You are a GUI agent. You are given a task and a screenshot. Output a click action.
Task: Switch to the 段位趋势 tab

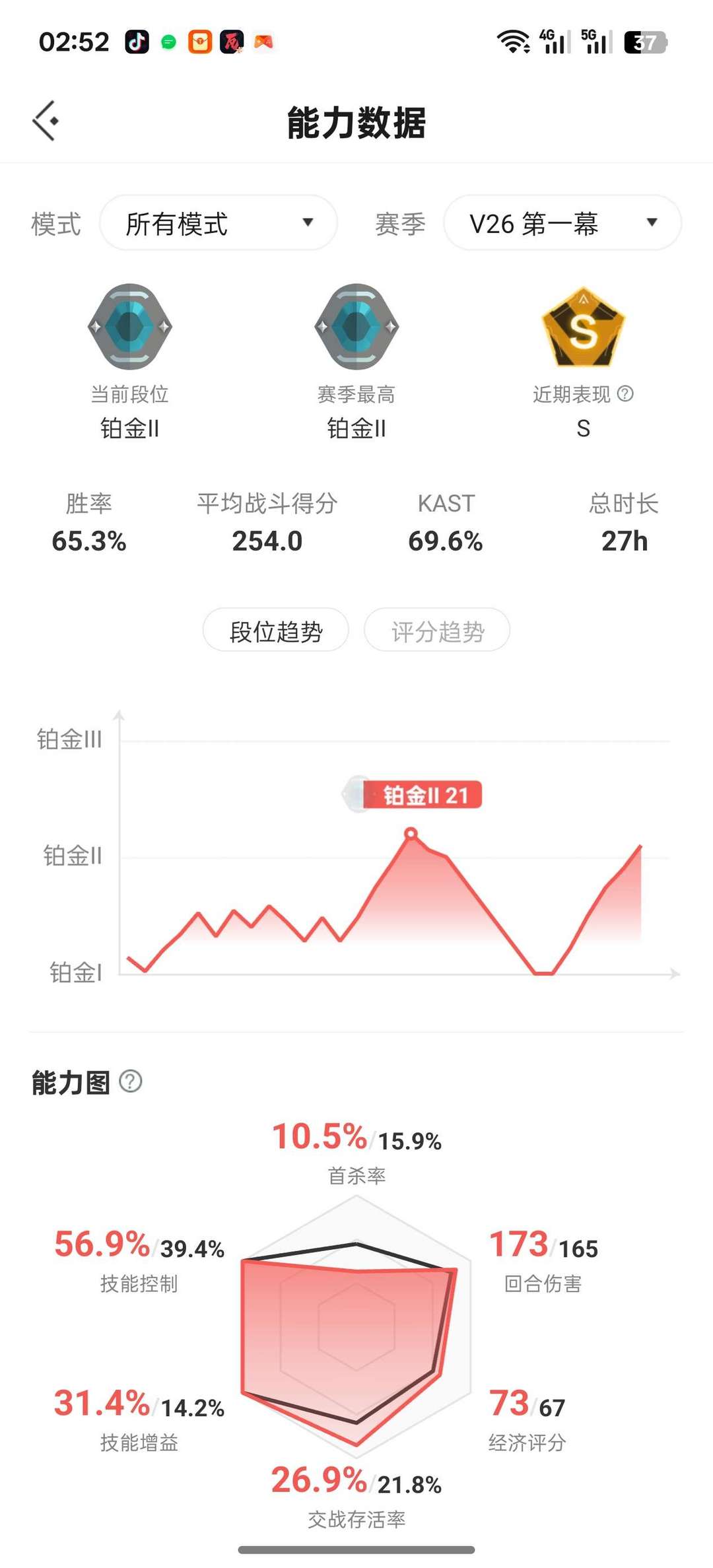pos(276,631)
